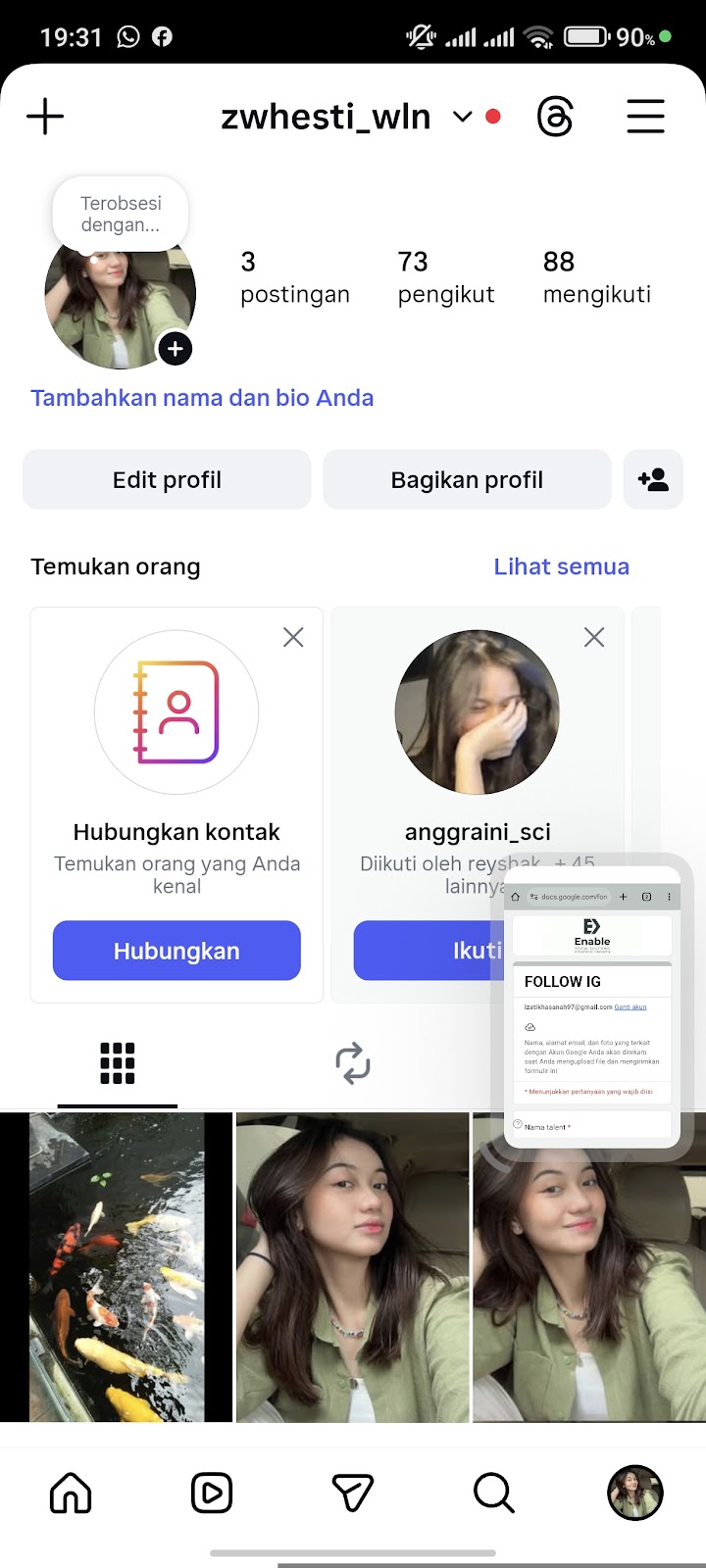Open the hamburger settings menu
706x1568 pixels.
click(645, 117)
